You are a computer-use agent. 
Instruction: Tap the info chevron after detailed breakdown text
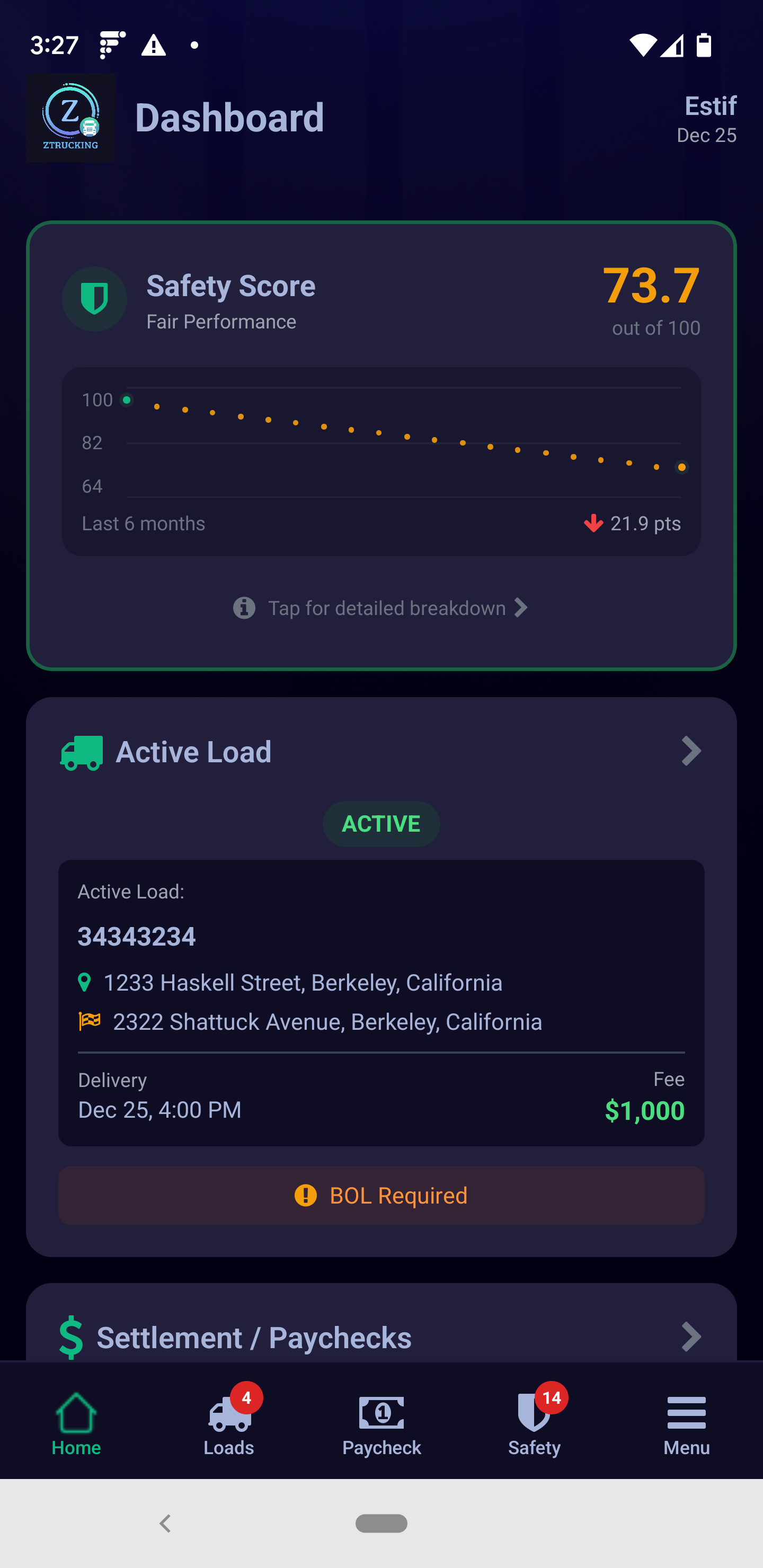click(x=521, y=608)
